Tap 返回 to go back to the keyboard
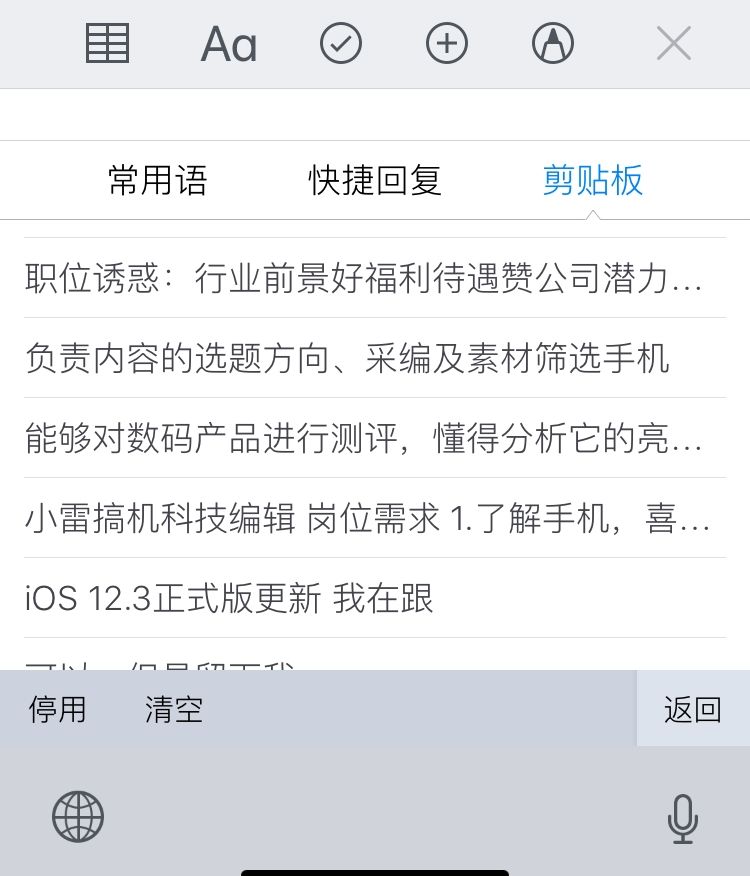Screen dimensions: 750x876 point(692,709)
